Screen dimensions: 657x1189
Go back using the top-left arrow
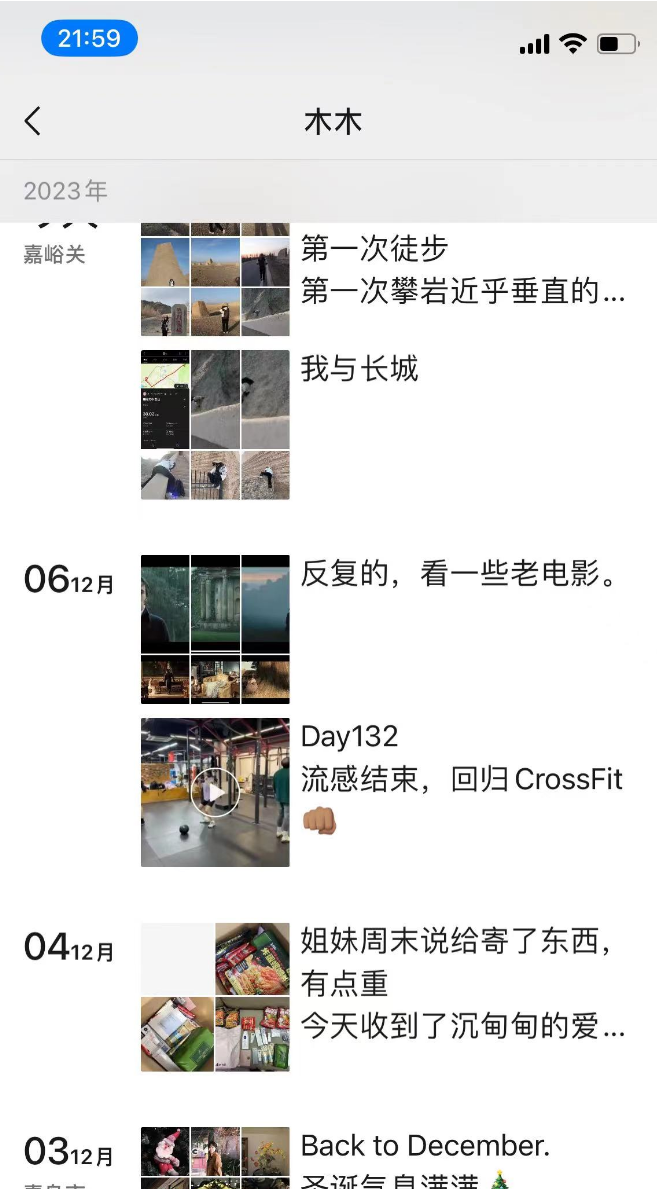pyautogui.click(x=32, y=121)
